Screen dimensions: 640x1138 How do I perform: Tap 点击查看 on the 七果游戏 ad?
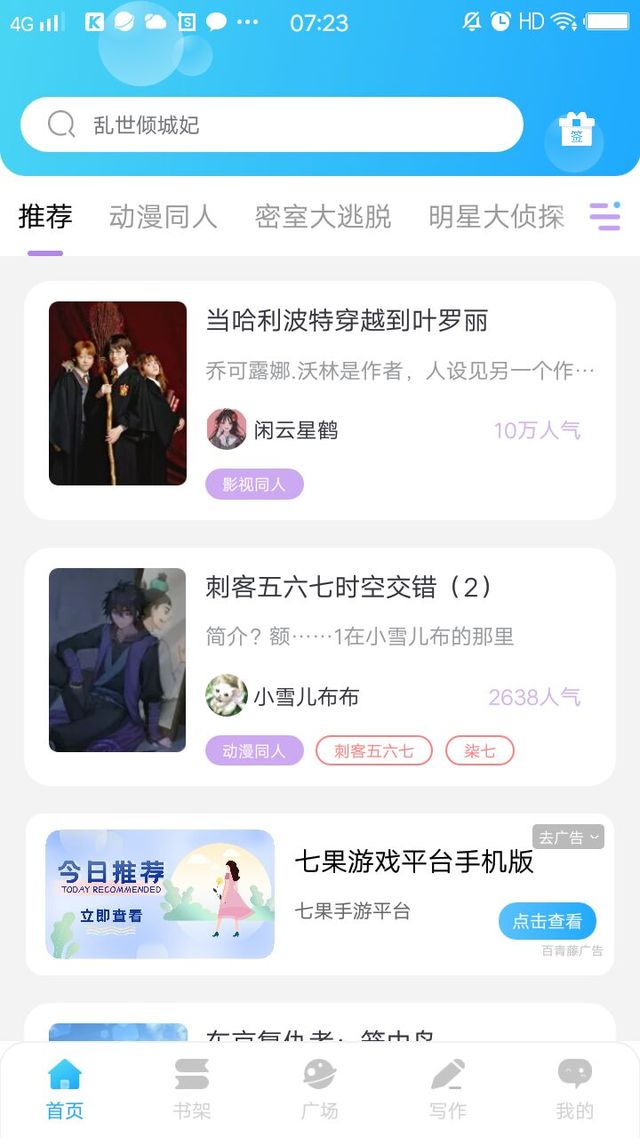click(x=546, y=921)
